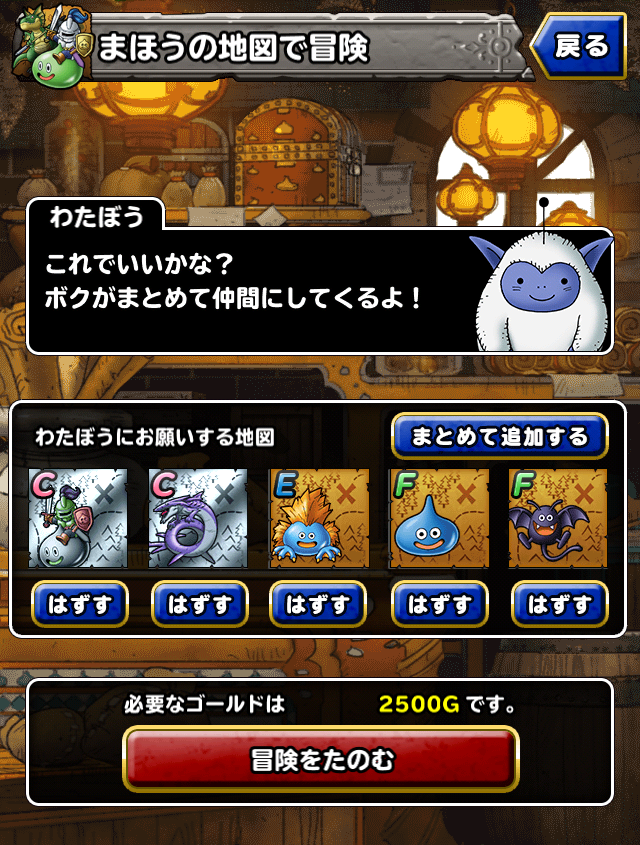Image resolution: width=640 pixels, height=845 pixels.
Task: Open the slime knight C map tile
Action: click(x=78, y=519)
